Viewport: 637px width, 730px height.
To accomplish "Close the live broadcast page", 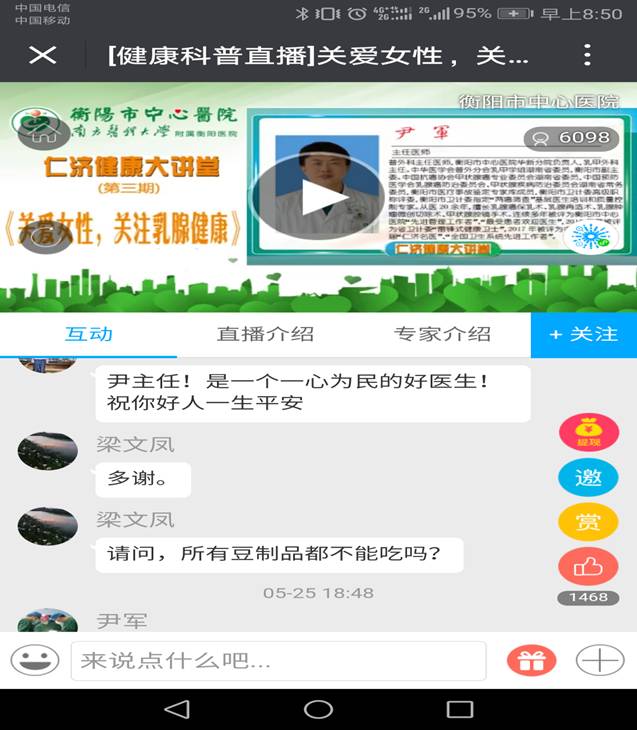I will (x=42, y=55).
